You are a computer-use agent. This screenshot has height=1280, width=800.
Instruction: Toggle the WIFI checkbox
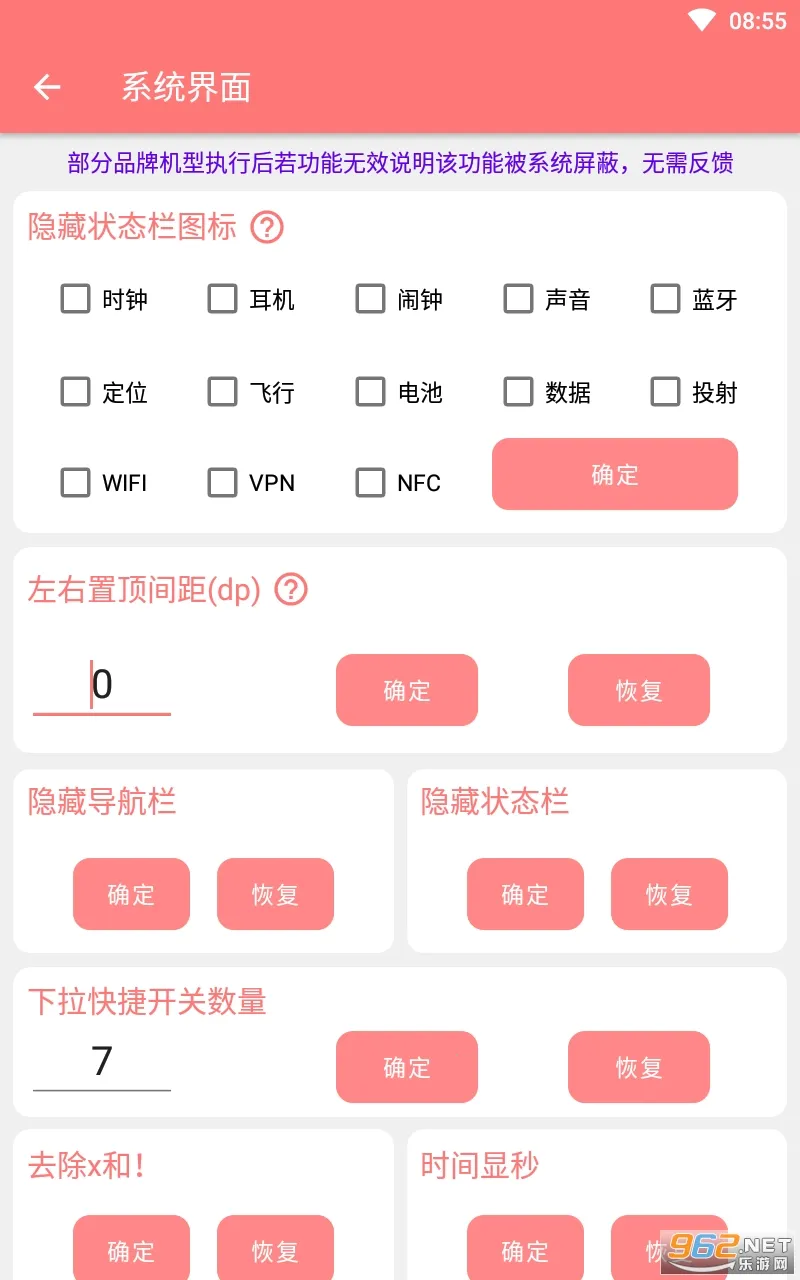coord(75,482)
